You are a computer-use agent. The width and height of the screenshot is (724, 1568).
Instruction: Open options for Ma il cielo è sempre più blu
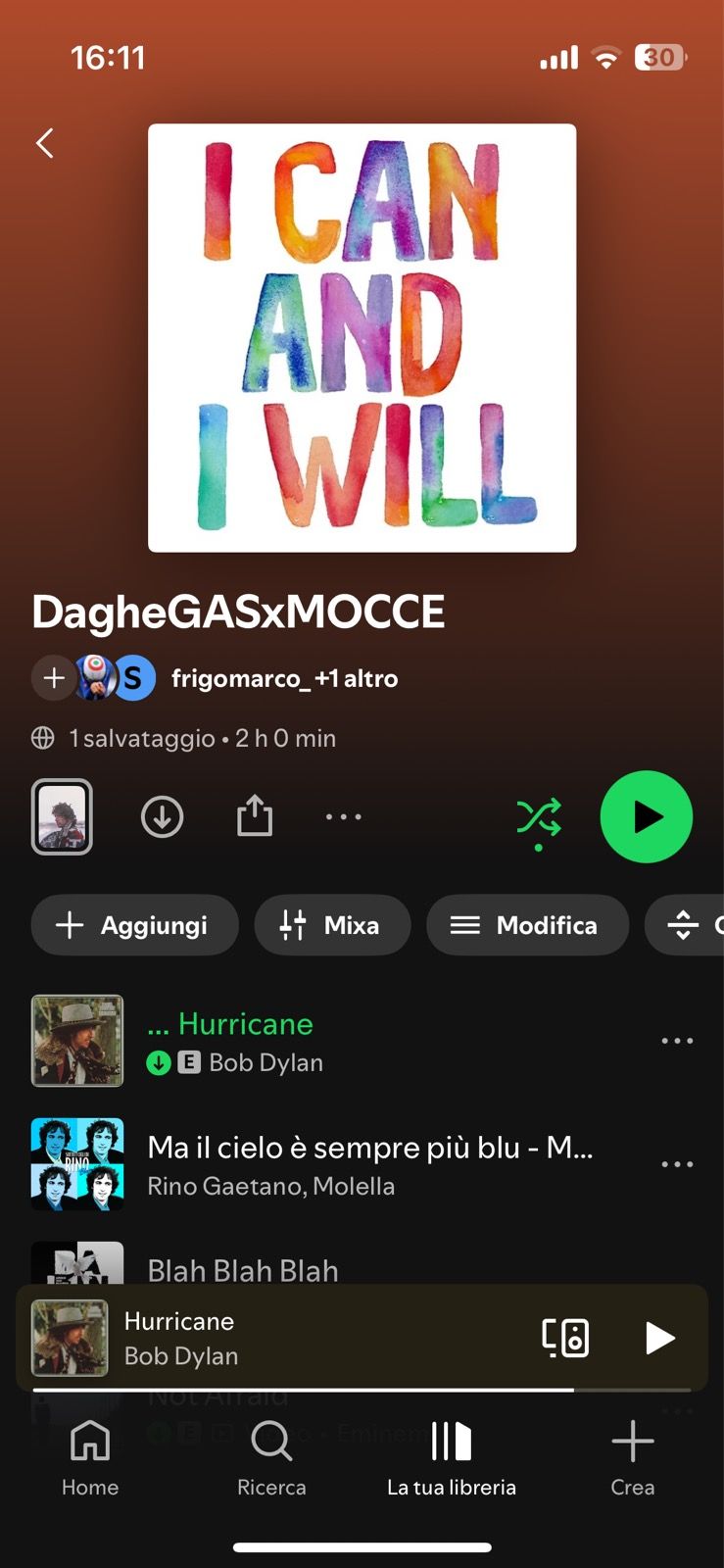click(x=677, y=1164)
